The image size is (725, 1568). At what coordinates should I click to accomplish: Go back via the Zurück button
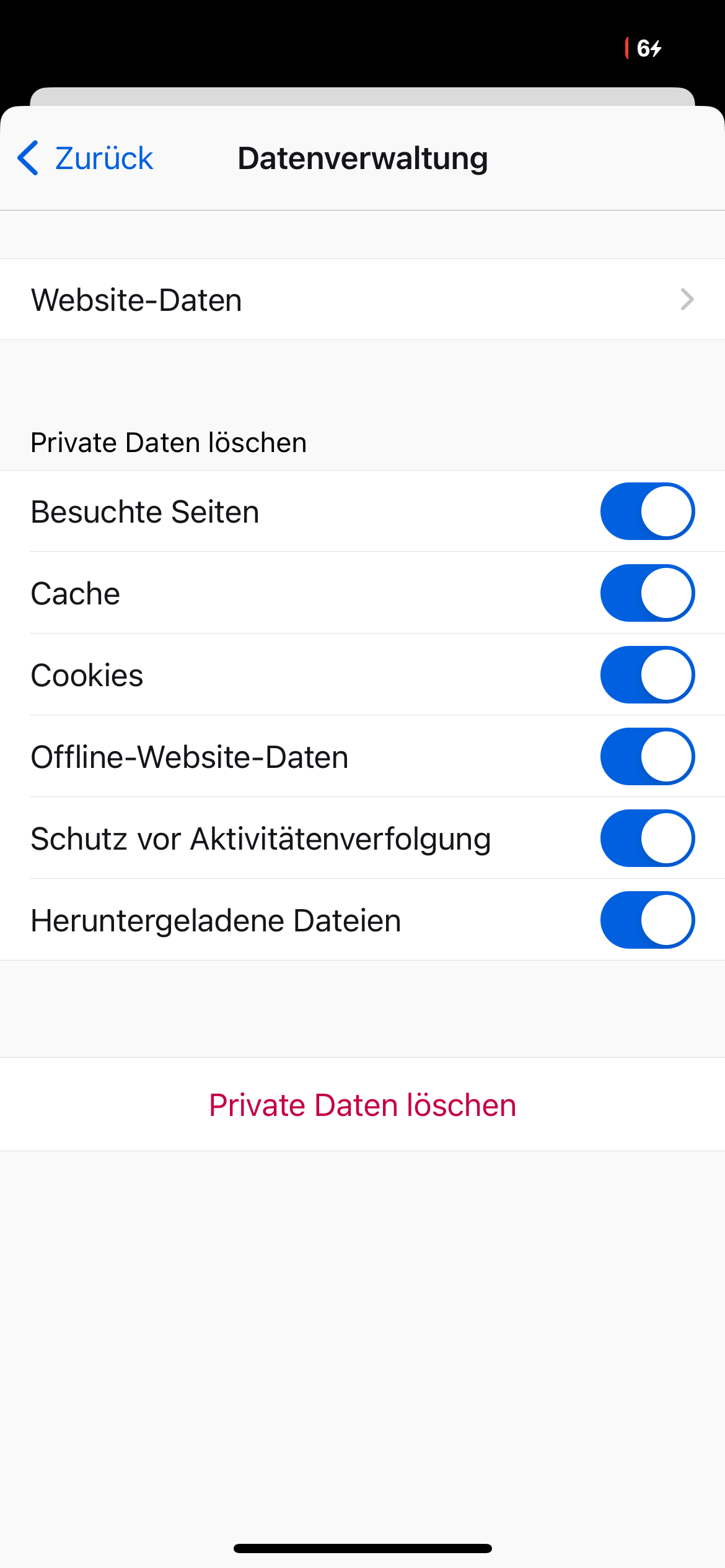coord(86,159)
